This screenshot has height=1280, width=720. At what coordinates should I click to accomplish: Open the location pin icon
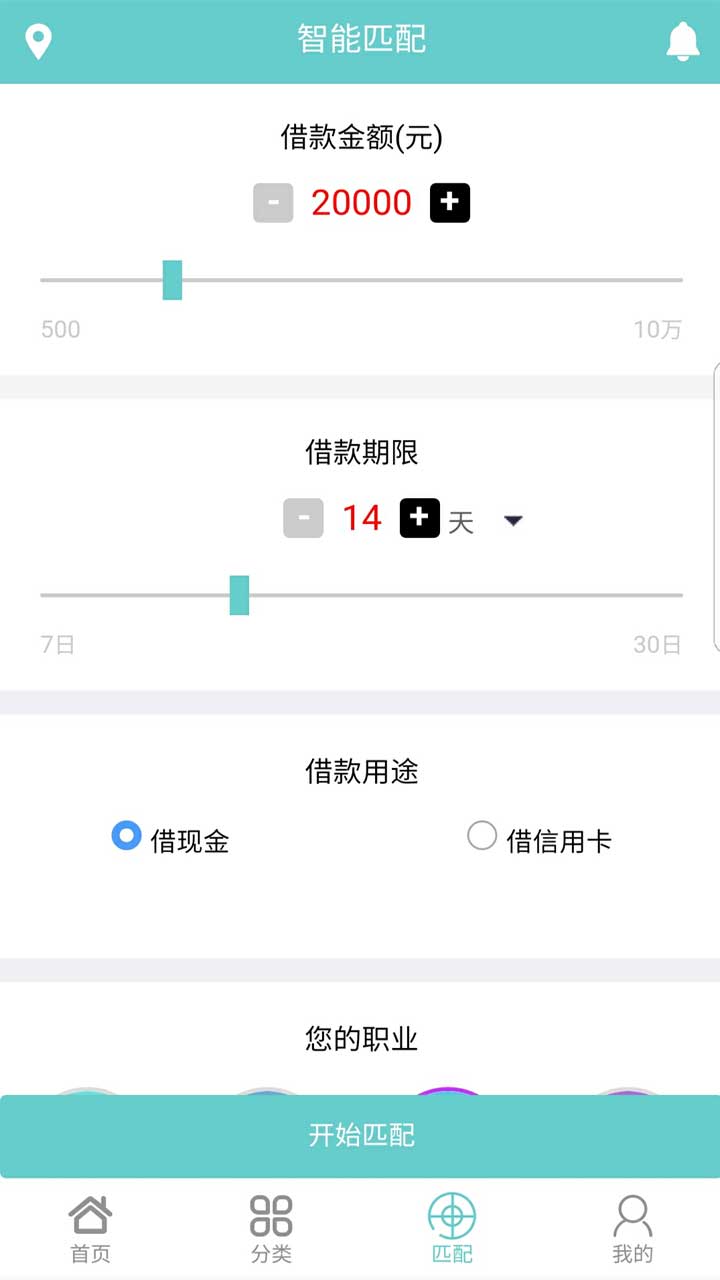click(38, 42)
